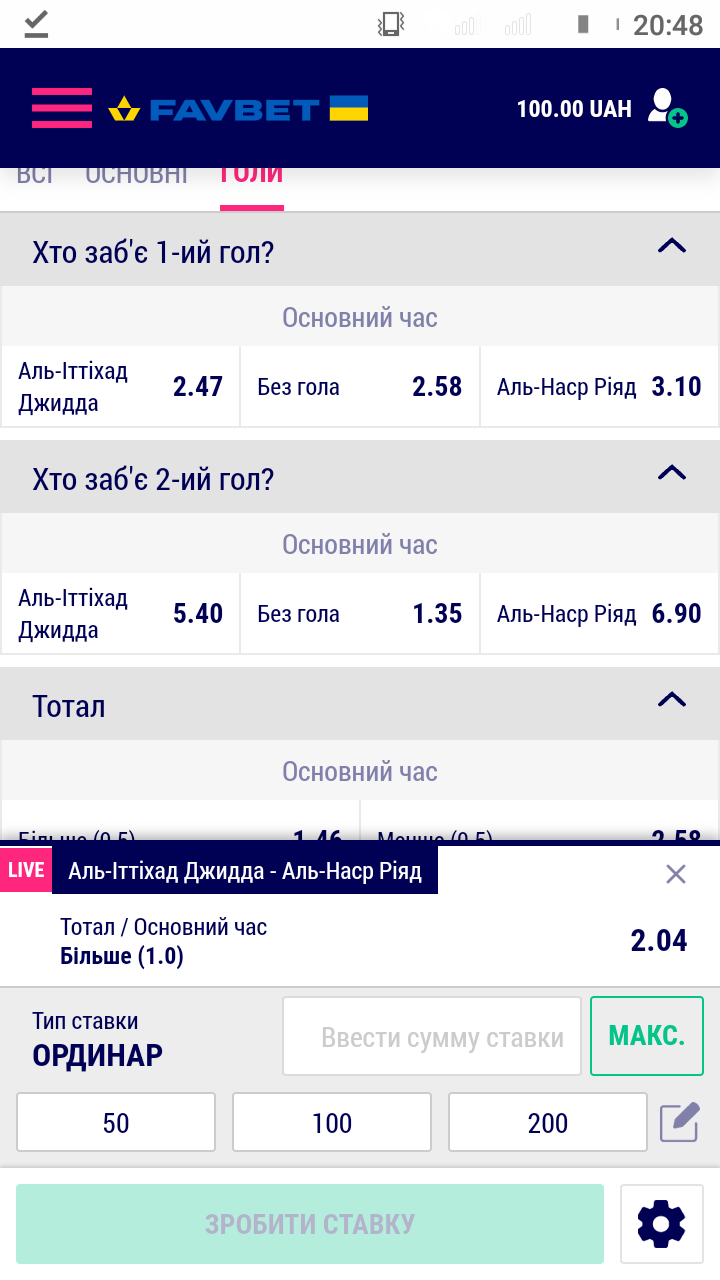
Task: Choose the 200 quick stake
Action: click(x=548, y=1123)
